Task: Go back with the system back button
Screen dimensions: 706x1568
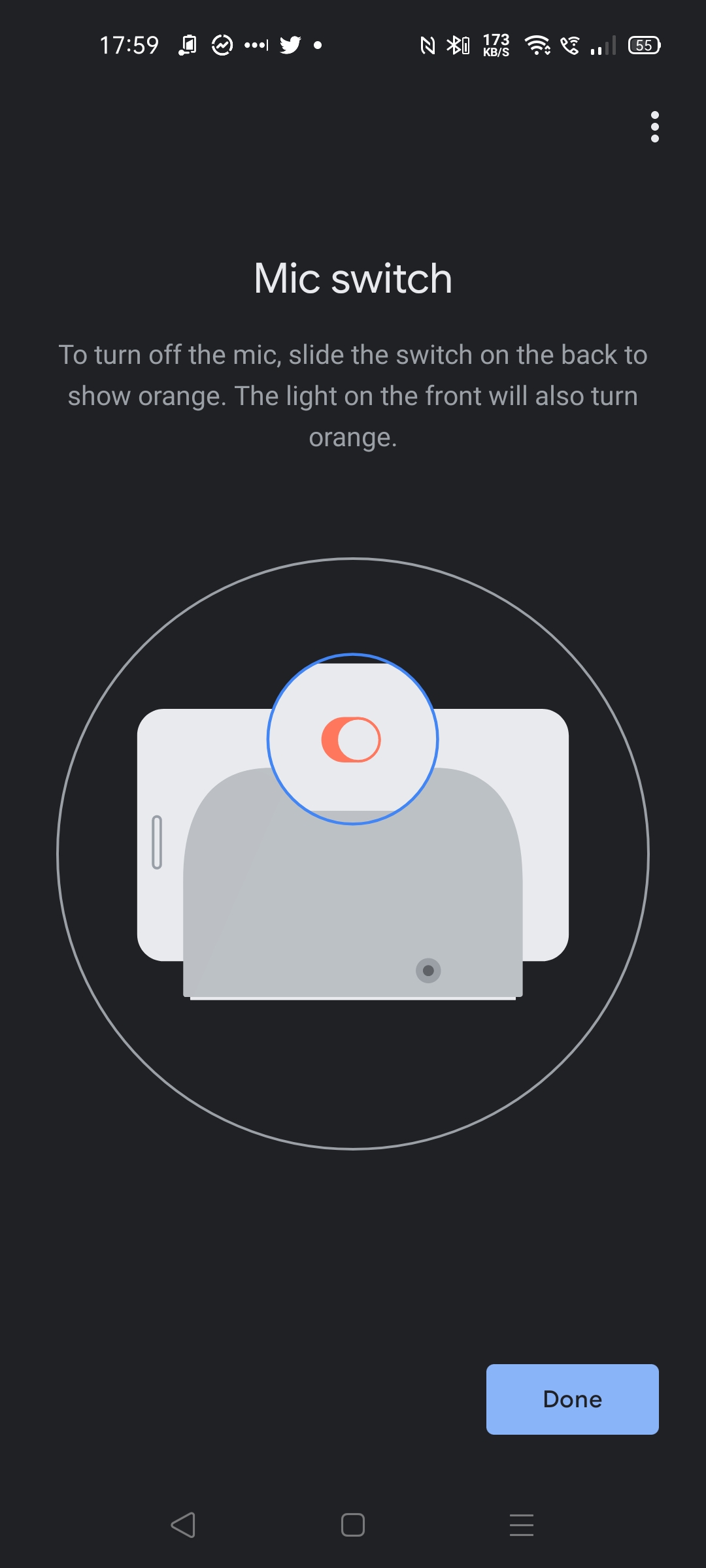Action: (x=183, y=1525)
